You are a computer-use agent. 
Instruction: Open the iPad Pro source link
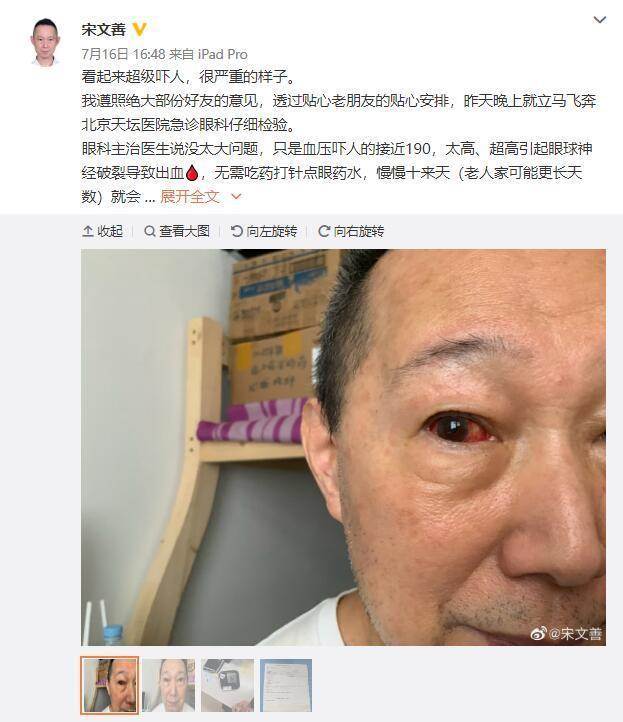(223, 54)
